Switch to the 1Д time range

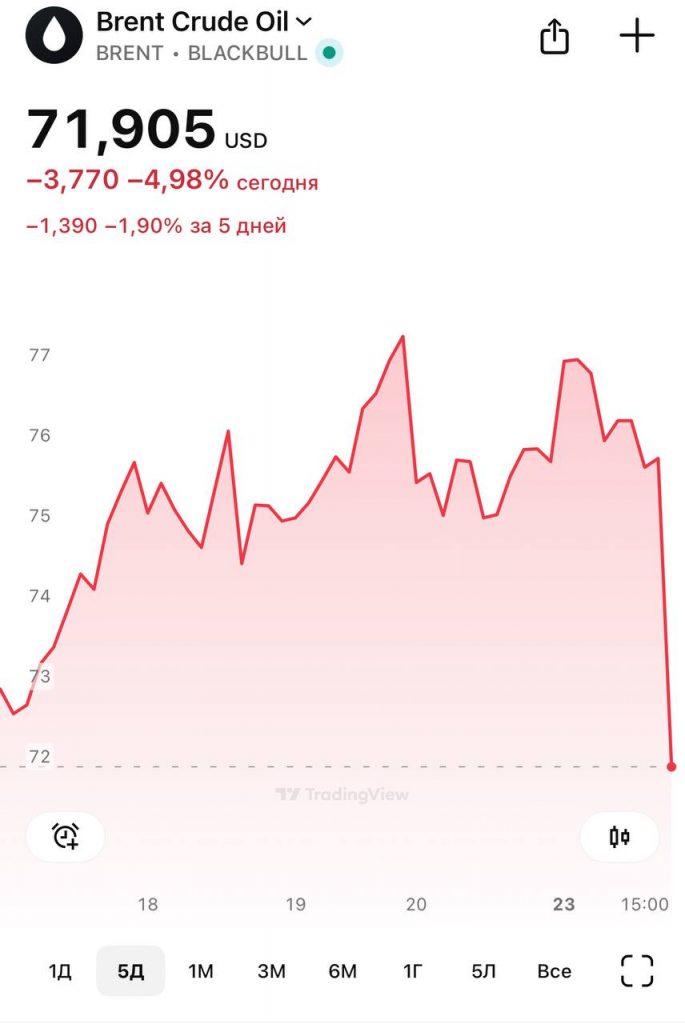60,971
